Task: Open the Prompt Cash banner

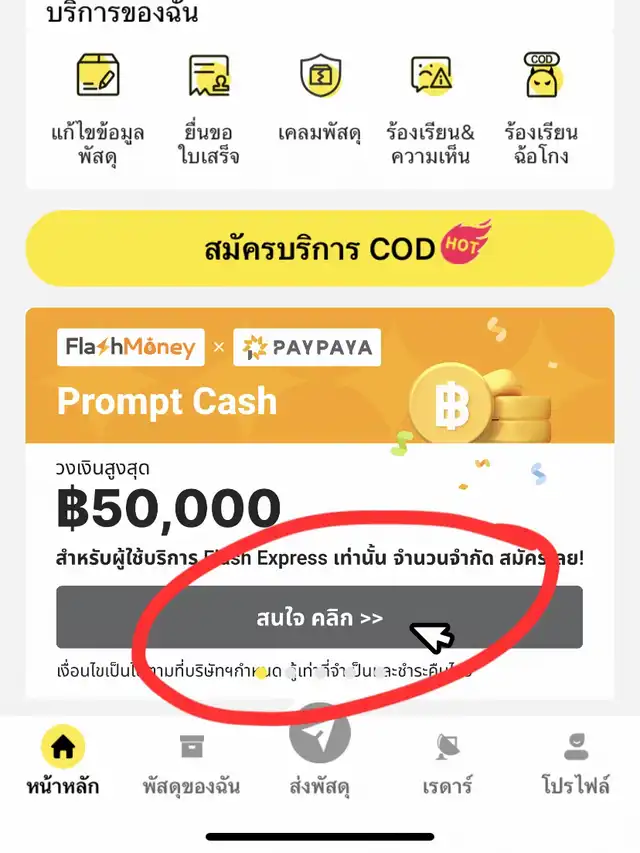Action: [320, 375]
